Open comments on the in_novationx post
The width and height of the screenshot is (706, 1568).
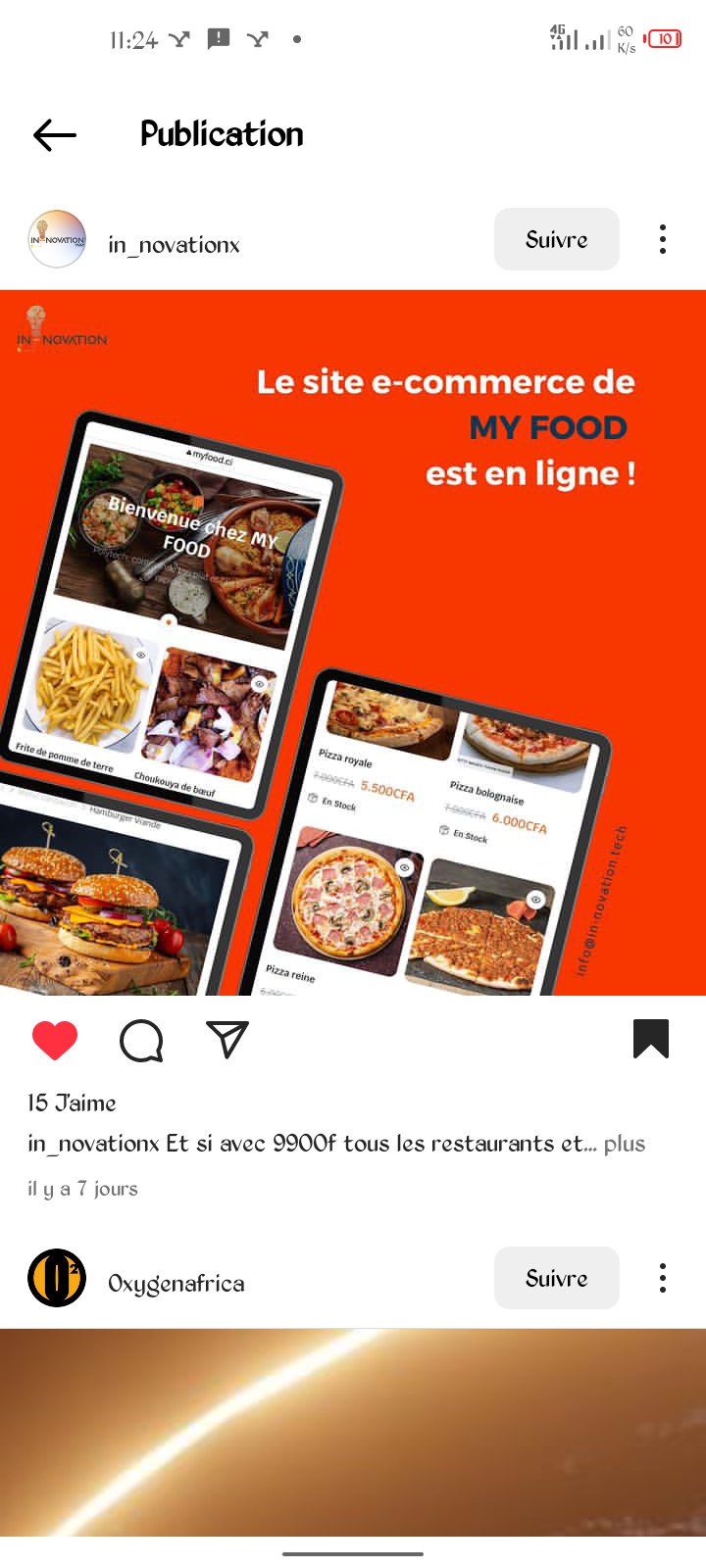[x=141, y=1040]
